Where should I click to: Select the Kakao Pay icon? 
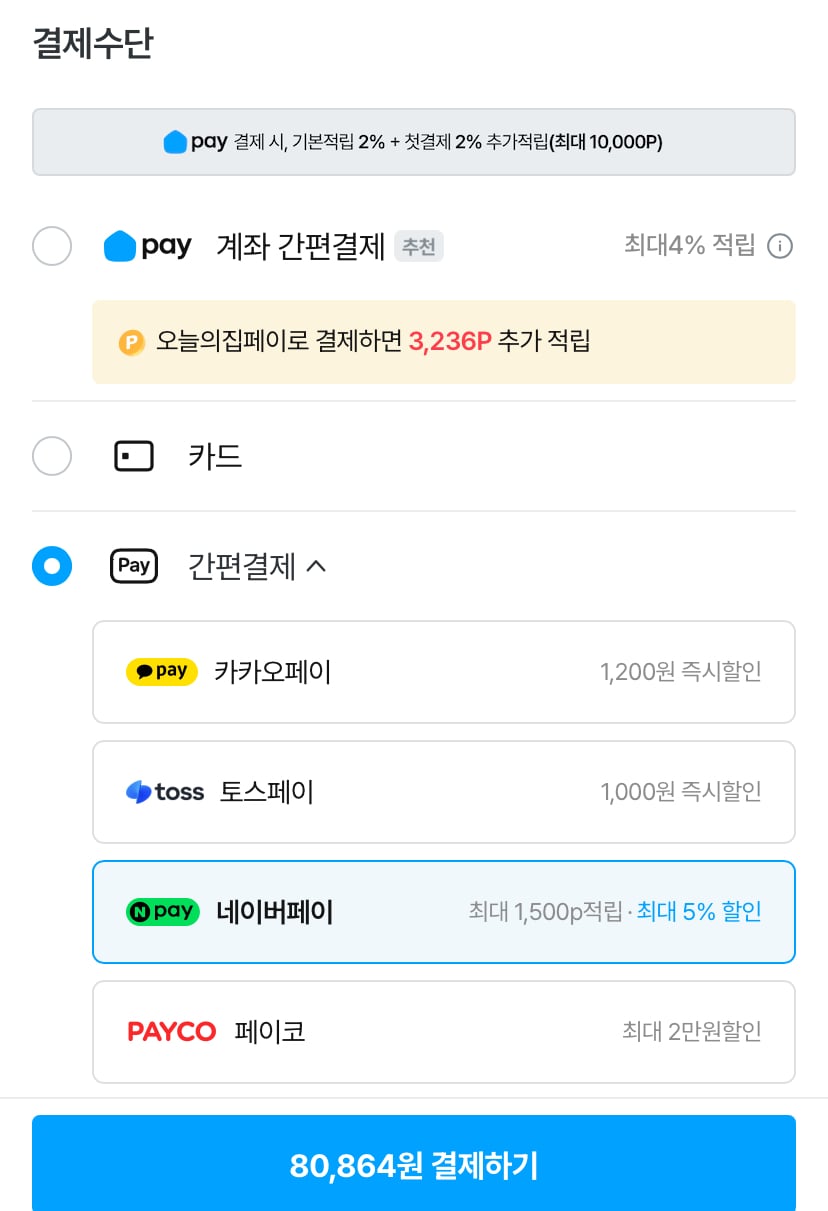click(x=162, y=671)
